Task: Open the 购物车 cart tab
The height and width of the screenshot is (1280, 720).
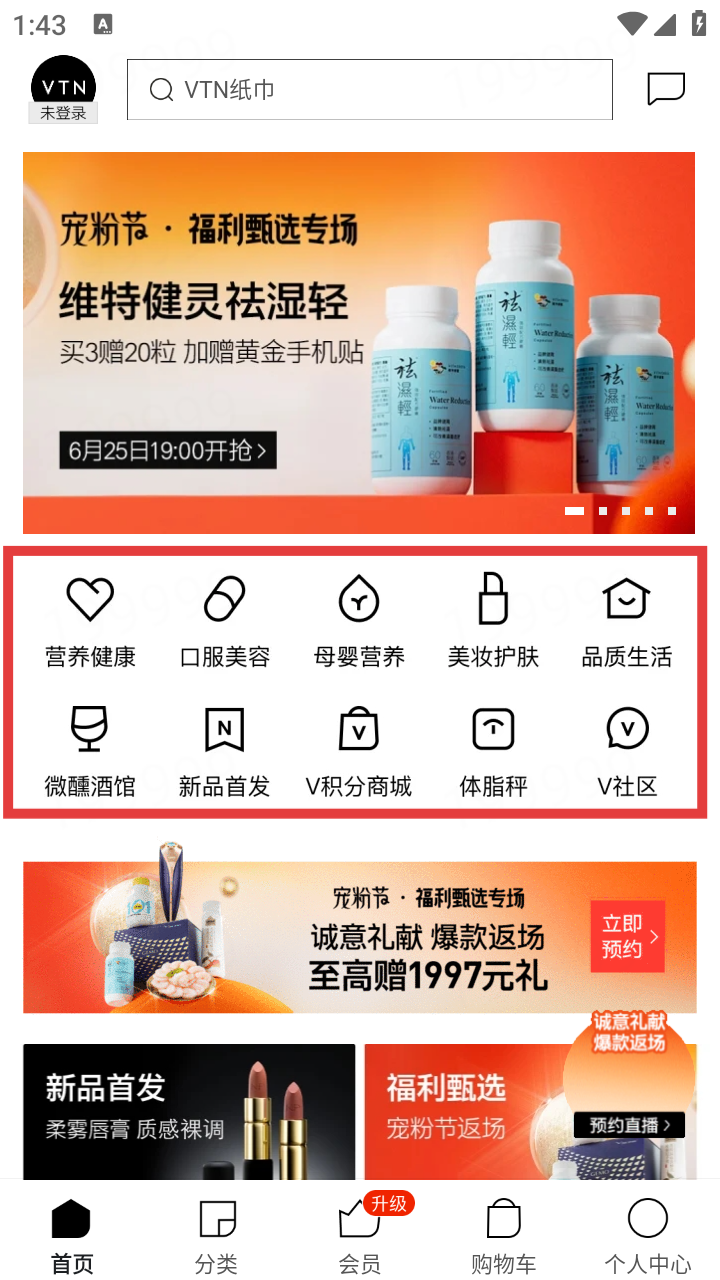Action: point(503,1236)
